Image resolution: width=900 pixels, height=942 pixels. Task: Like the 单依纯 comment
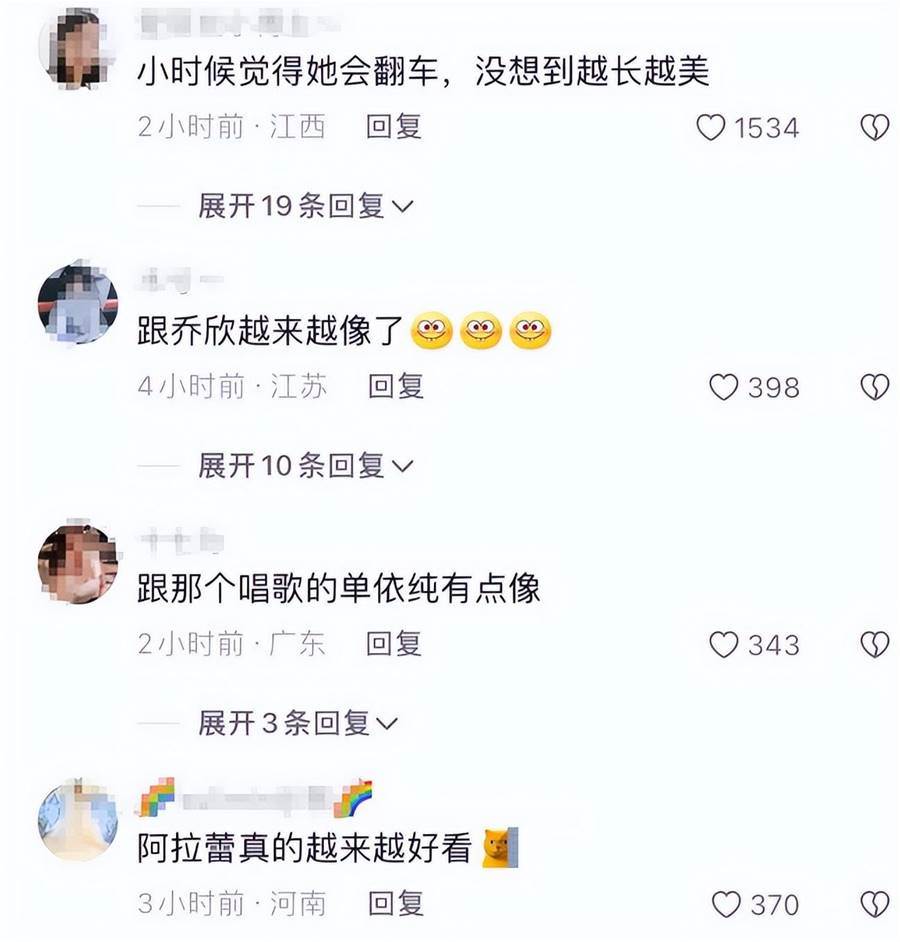tap(723, 645)
